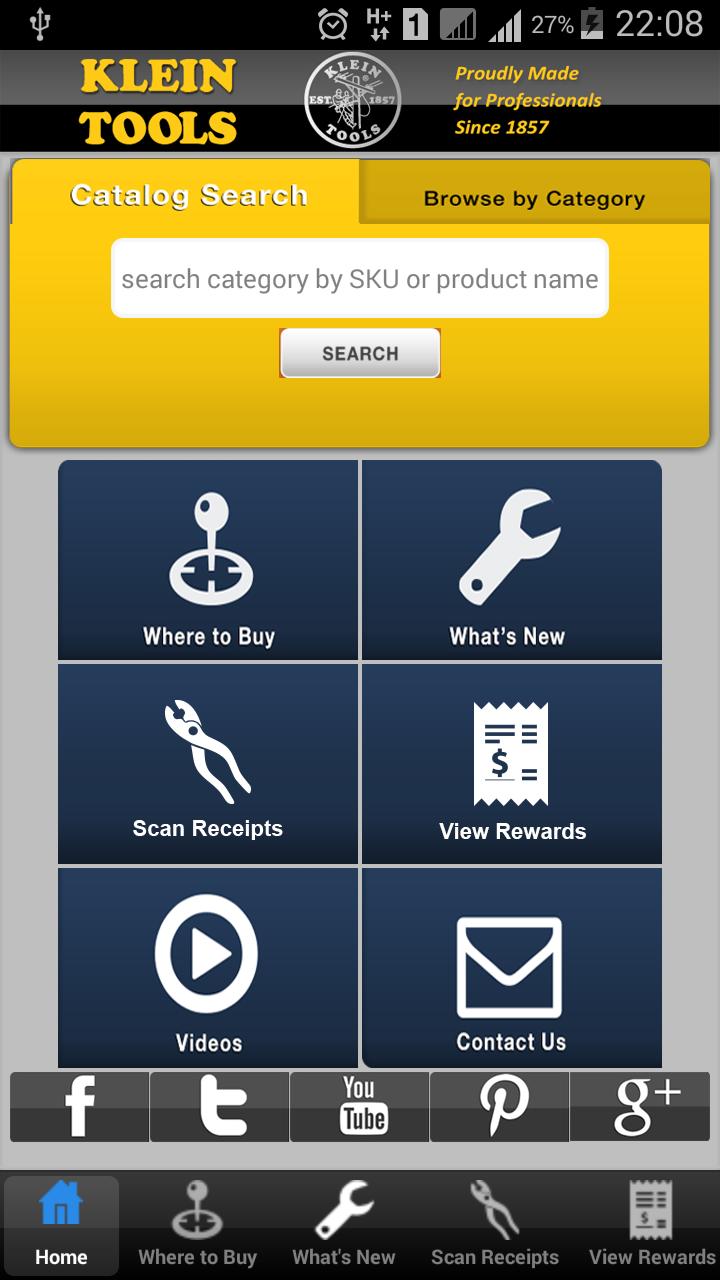Tap the Klein Tools logo badge
This screenshot has width=720, height=1280.
pos(352,99)
